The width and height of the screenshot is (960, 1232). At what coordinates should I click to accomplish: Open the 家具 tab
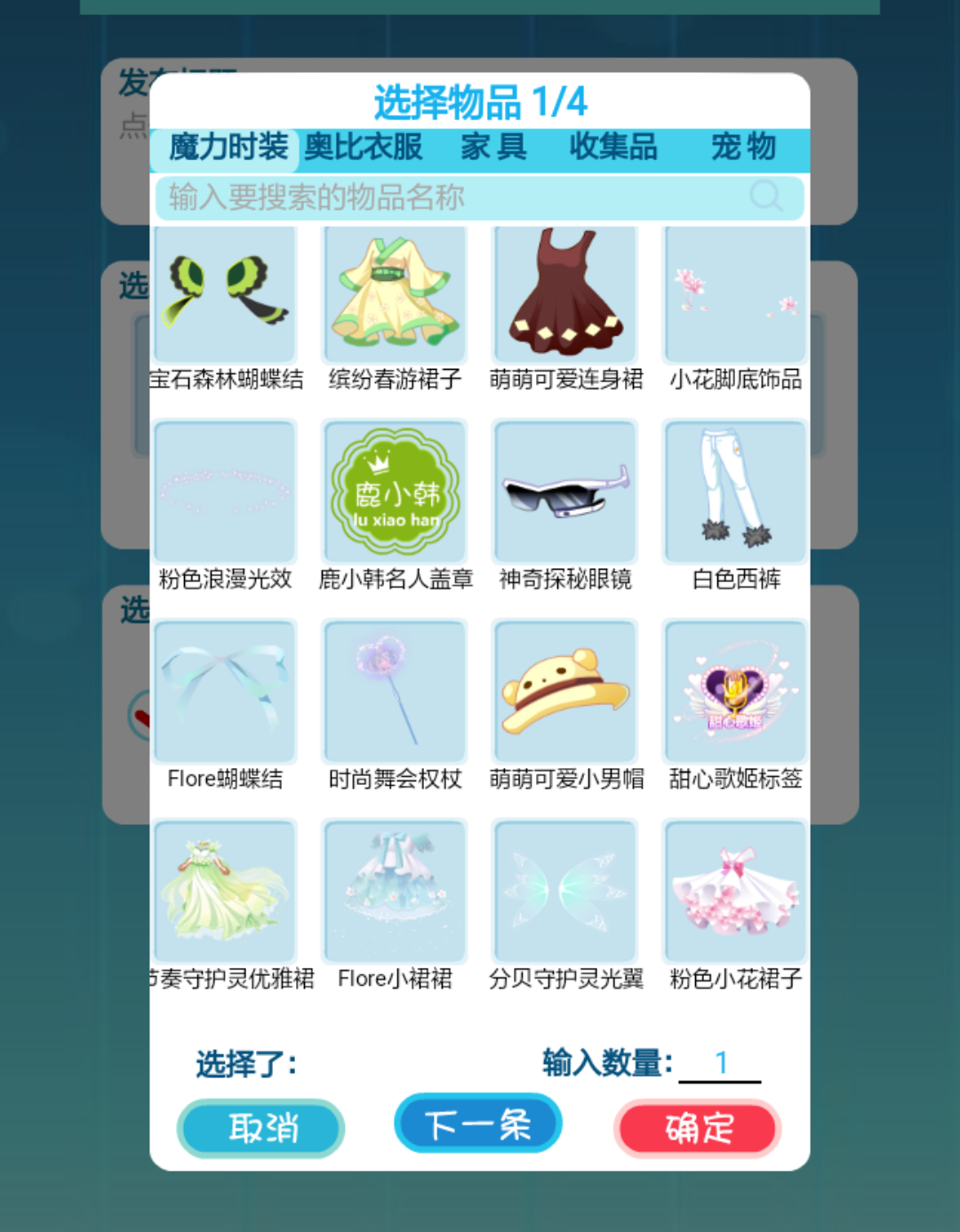click(493, 148)
